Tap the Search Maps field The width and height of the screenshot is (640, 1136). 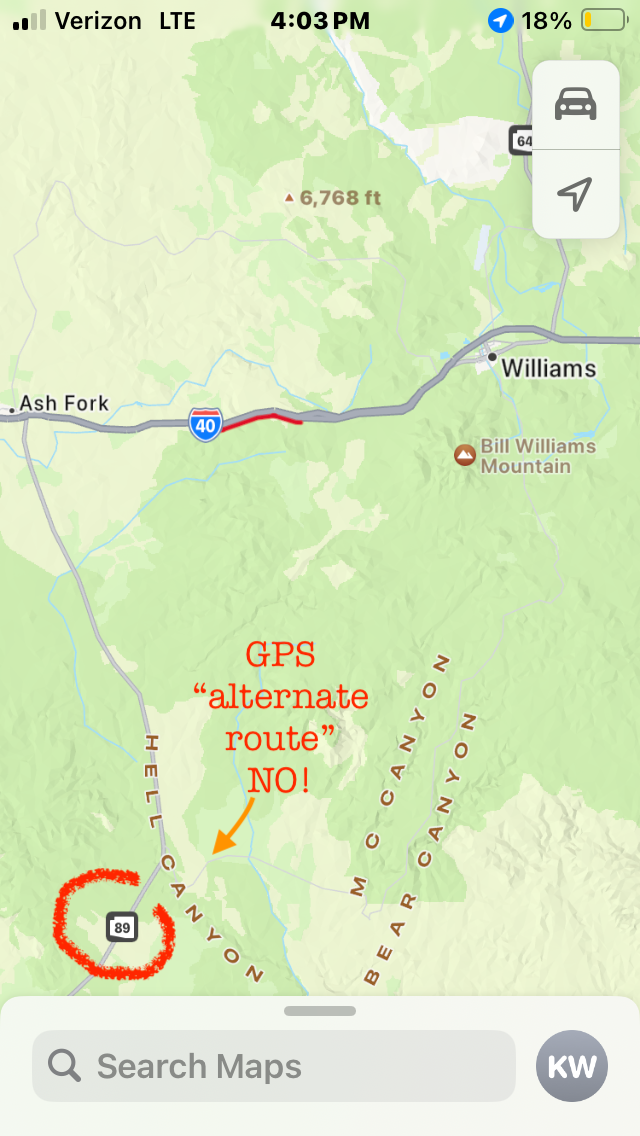click(273, 1066)
